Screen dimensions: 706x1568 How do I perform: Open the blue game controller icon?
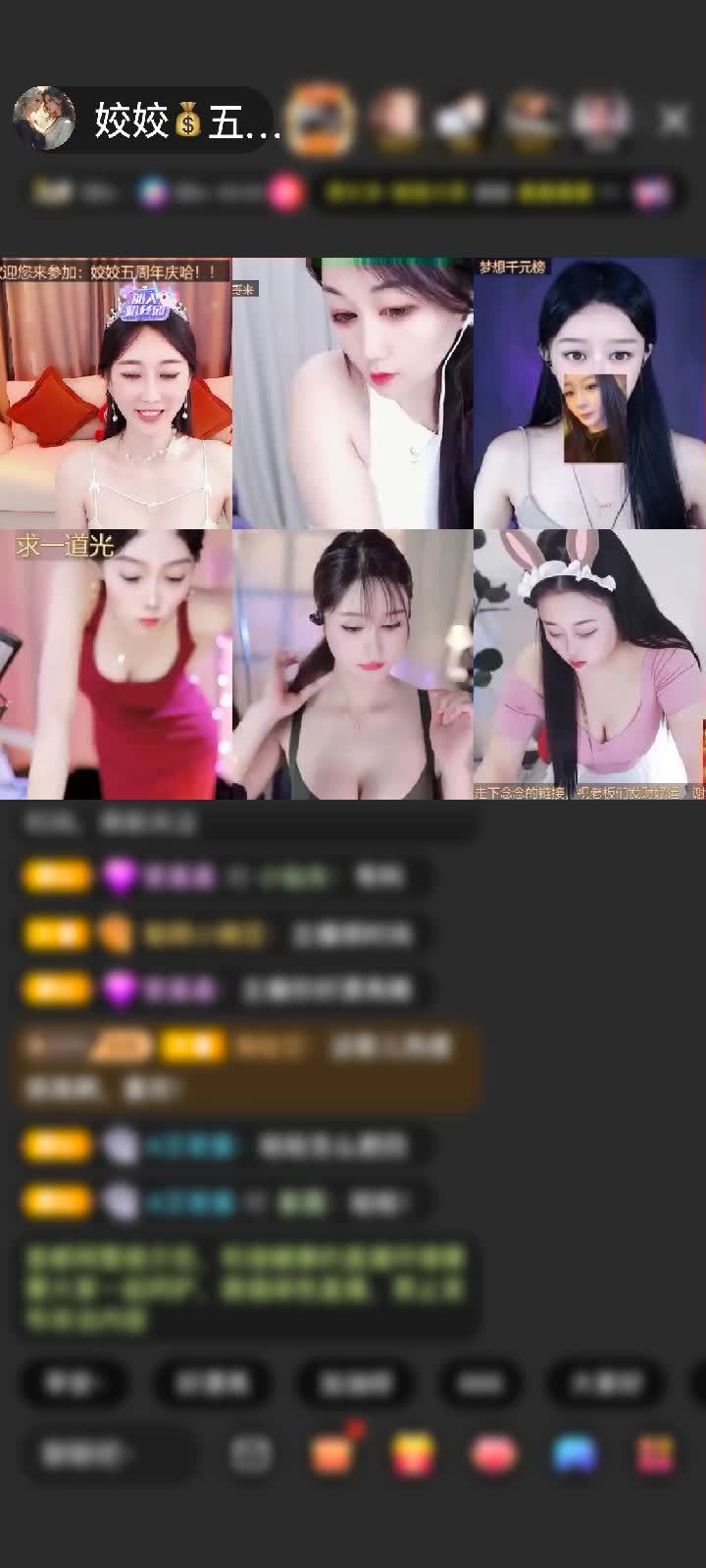click(x=575, y=1454)
